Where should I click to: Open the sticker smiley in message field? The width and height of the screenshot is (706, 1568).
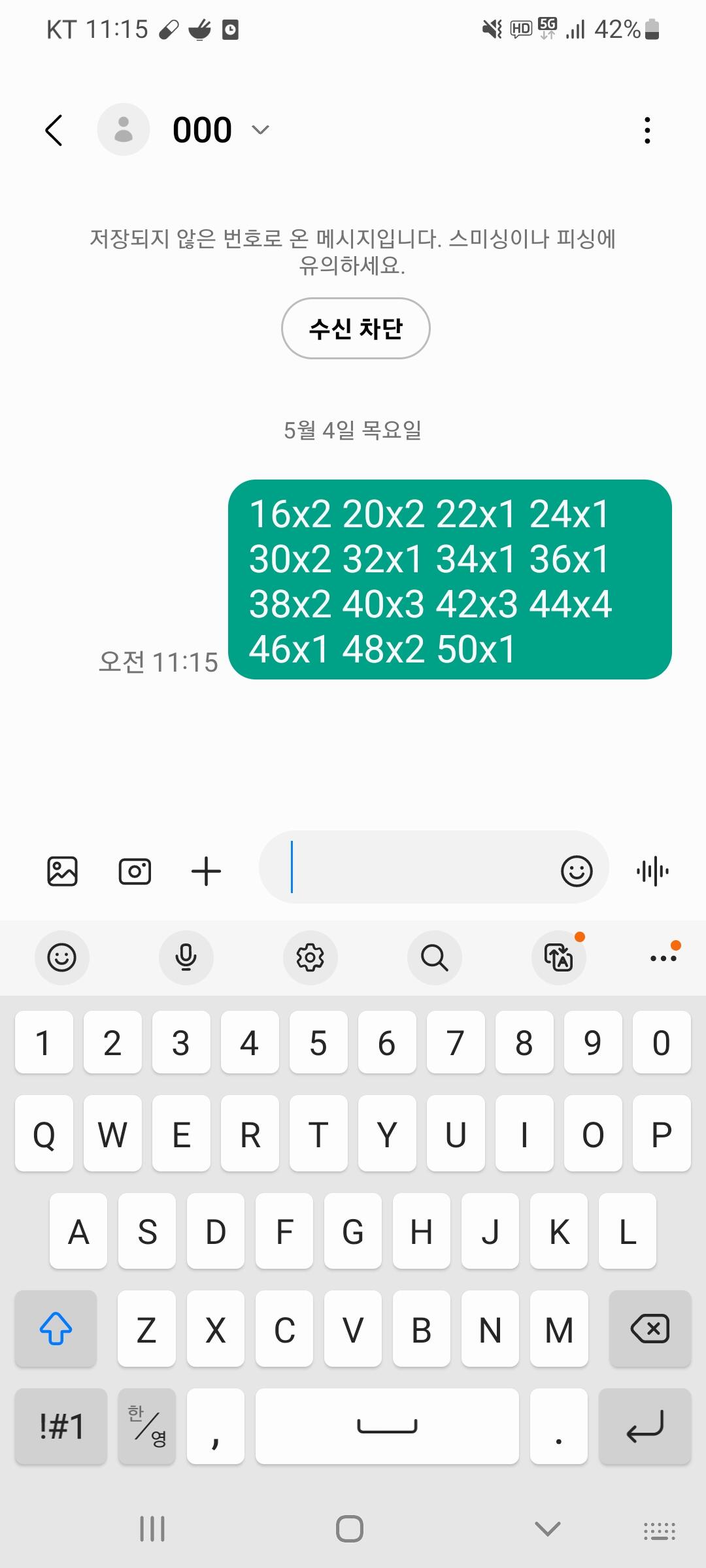point(577,871)
